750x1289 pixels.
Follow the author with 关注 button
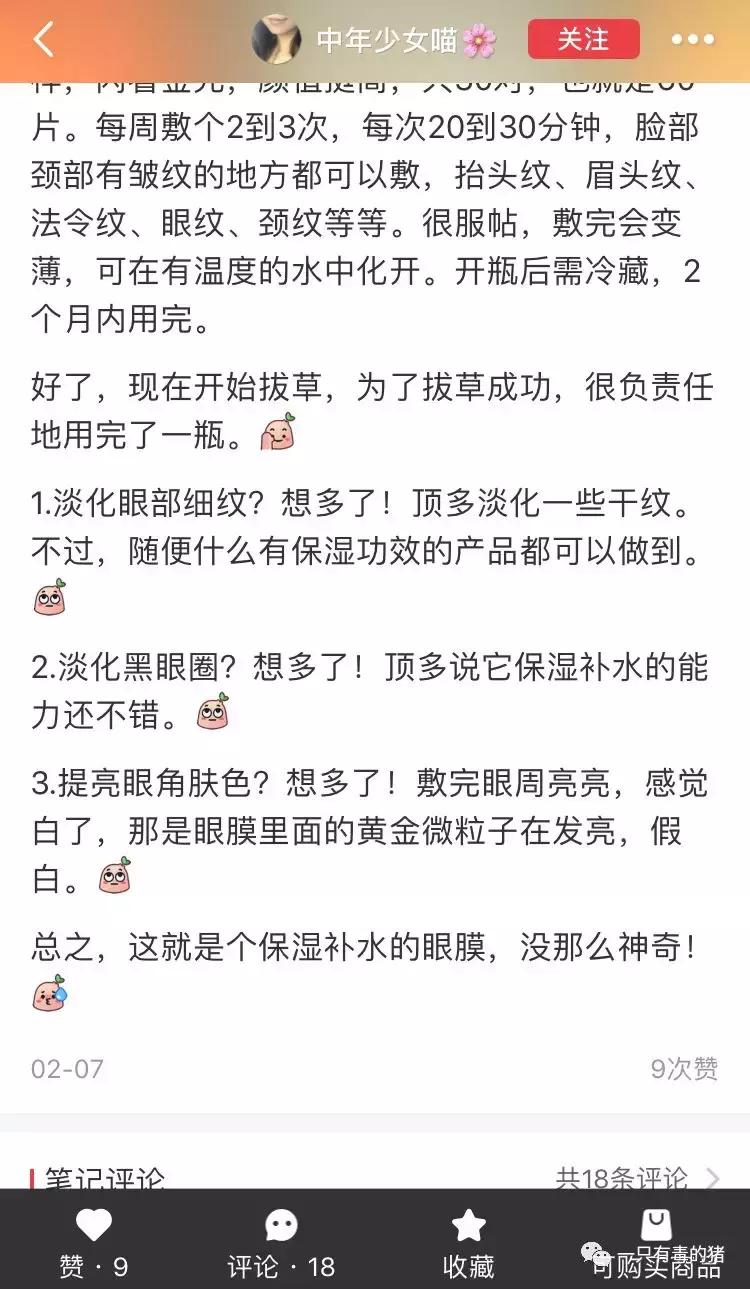coord(583,40)
